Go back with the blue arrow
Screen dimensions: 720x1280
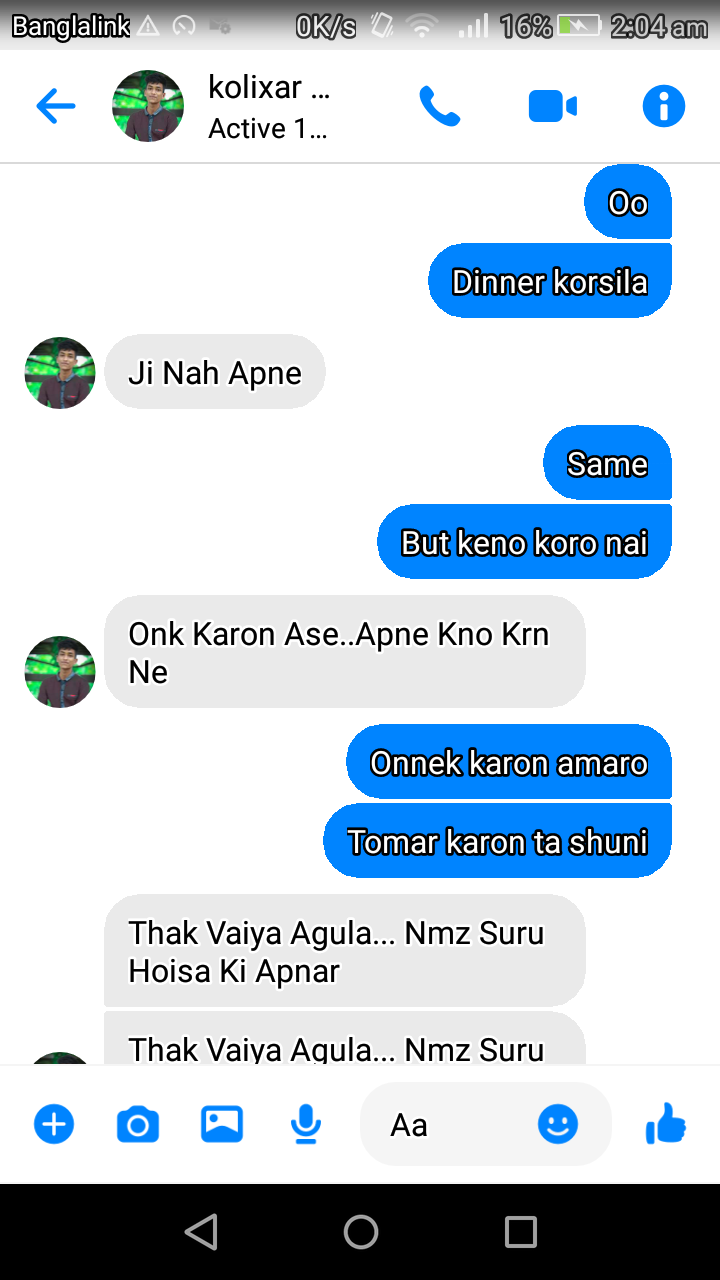(x=55, y=107)
